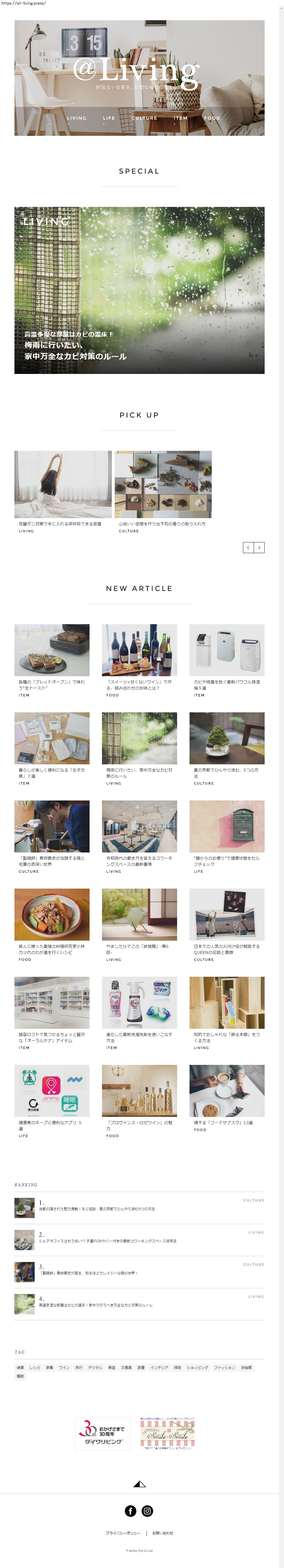Jump back to top with arrow
The image size is (284, 1568).
[x=139, y=1484]
